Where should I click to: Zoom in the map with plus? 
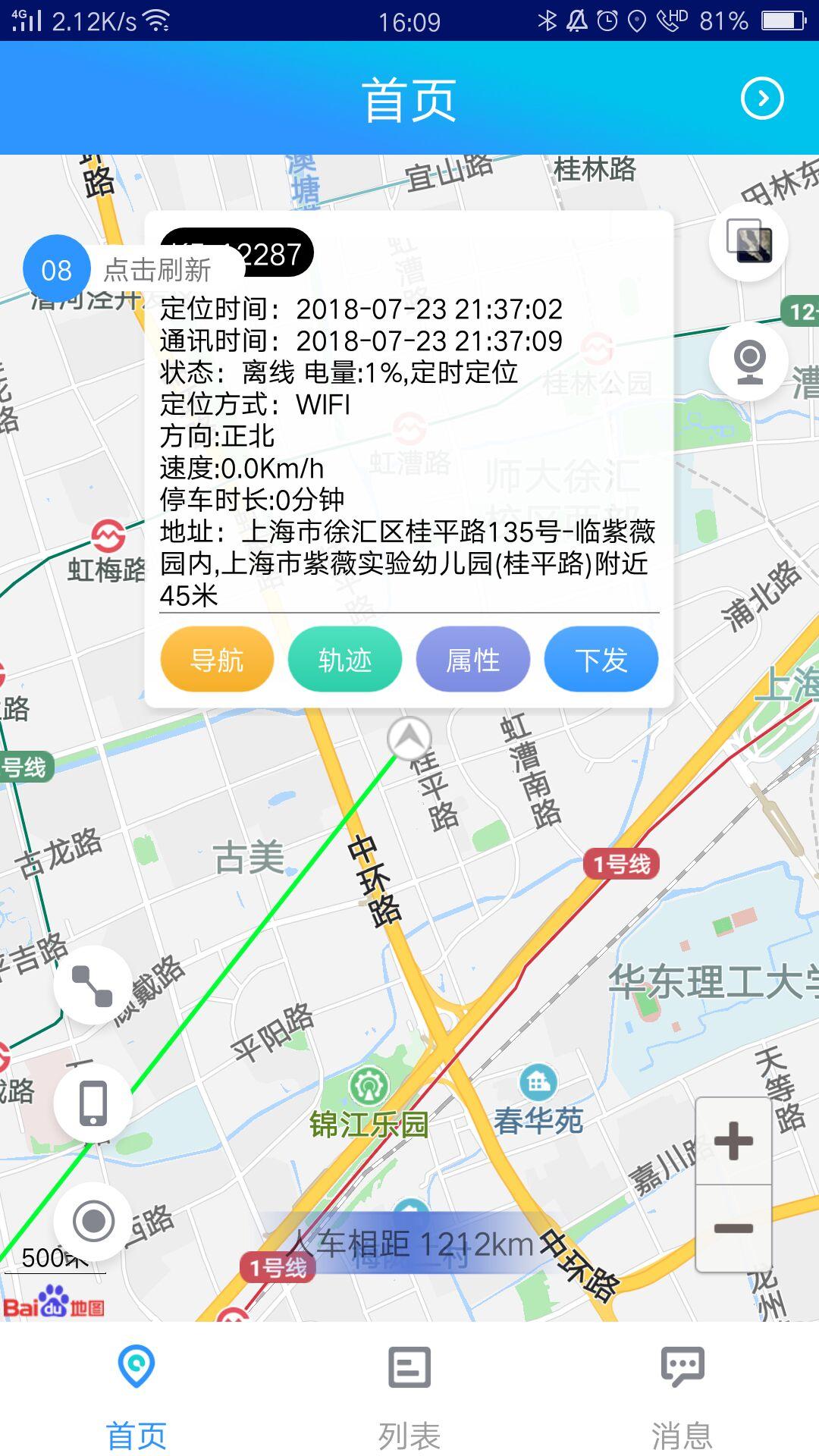click(733, 1141)
